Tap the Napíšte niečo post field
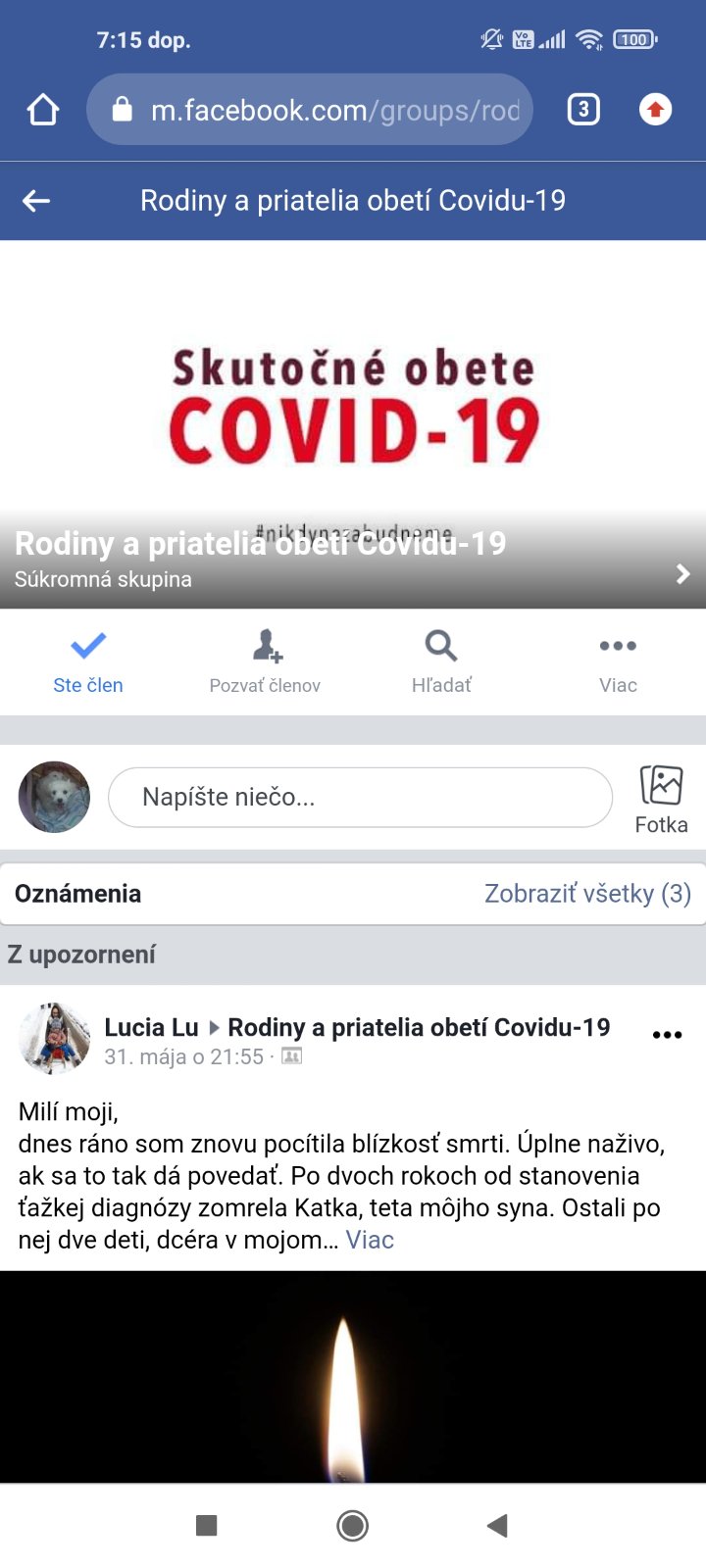 [360, 797]
